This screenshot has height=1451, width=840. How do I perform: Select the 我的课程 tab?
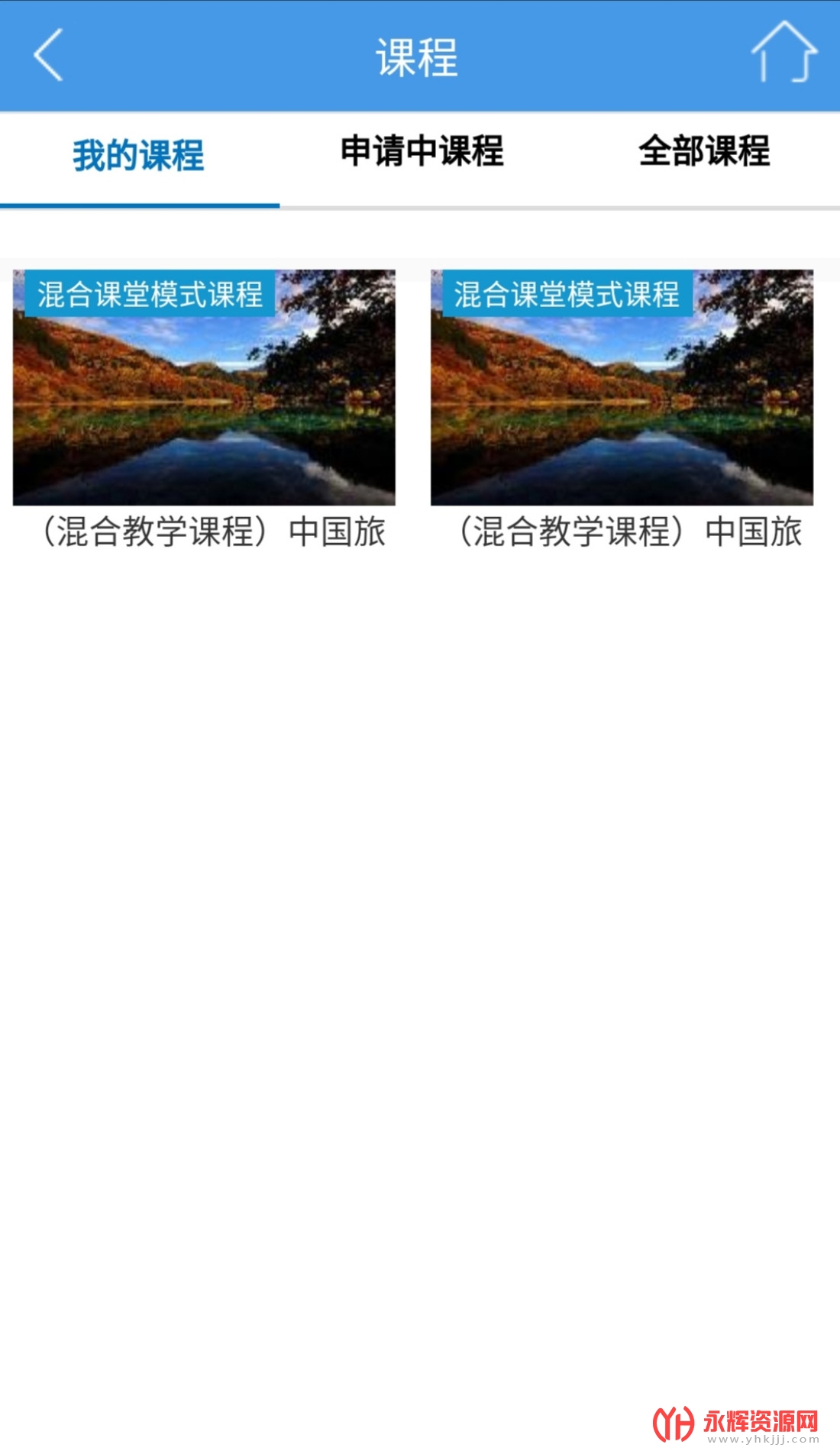point(139,155)
